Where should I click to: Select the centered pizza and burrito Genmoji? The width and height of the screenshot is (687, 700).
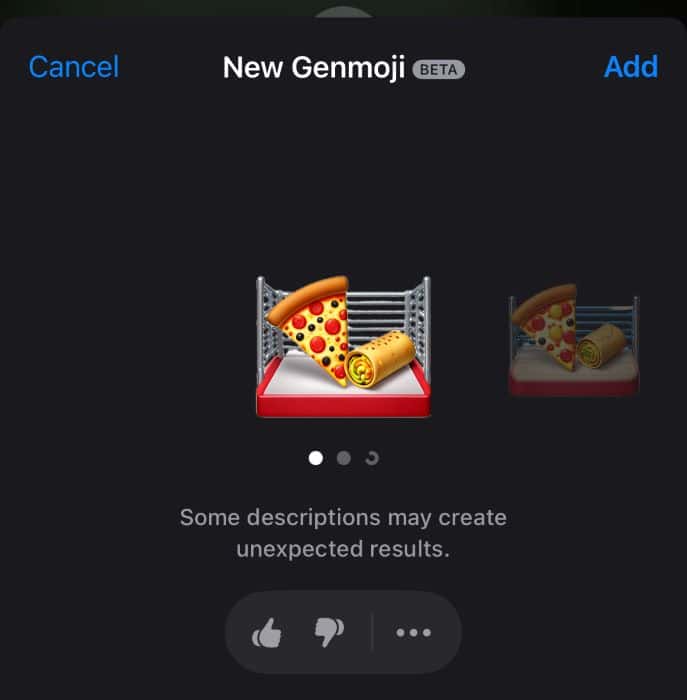click(344, 346)
